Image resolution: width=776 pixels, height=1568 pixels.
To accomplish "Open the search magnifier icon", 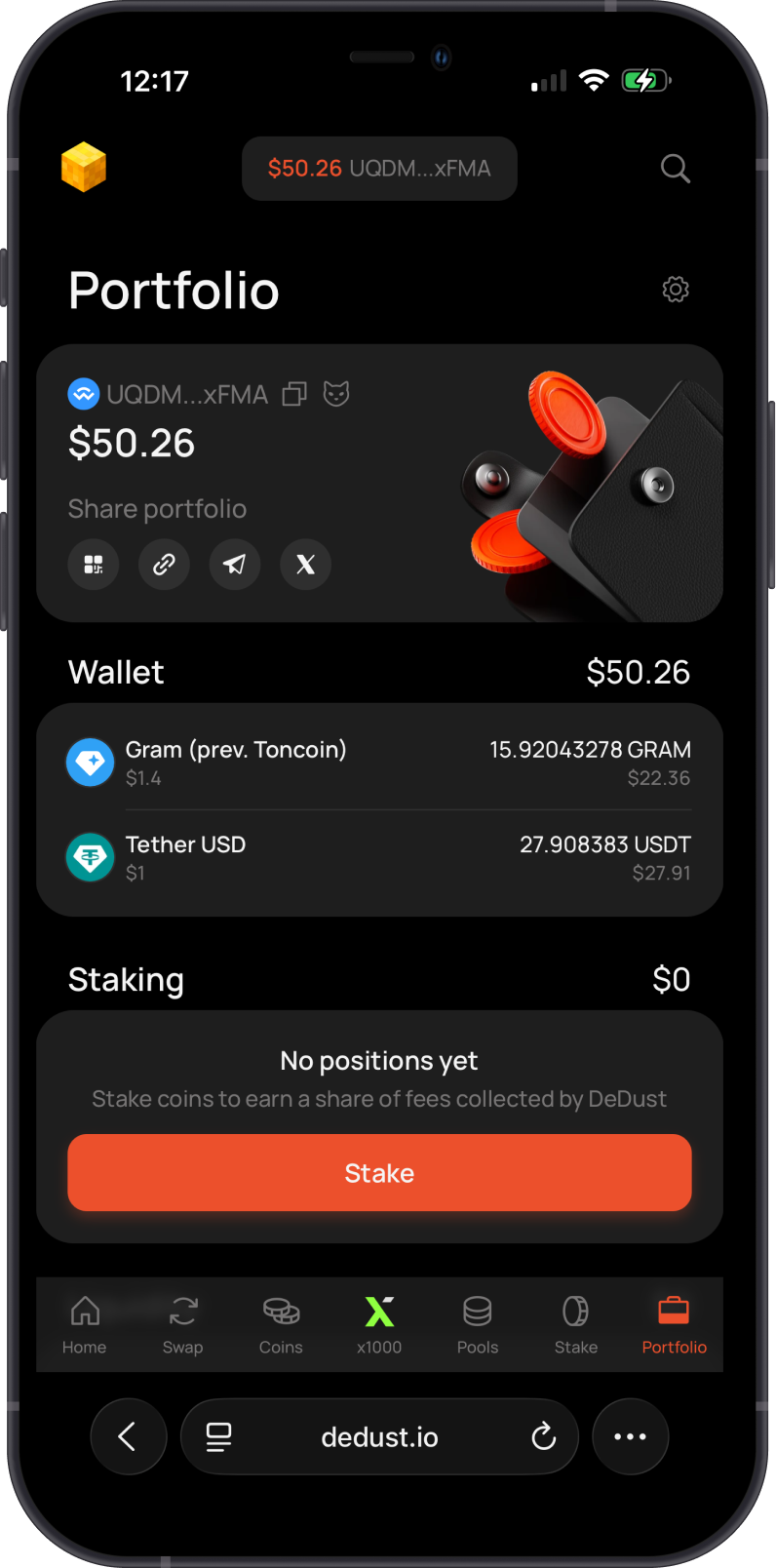I will point(676,169).
